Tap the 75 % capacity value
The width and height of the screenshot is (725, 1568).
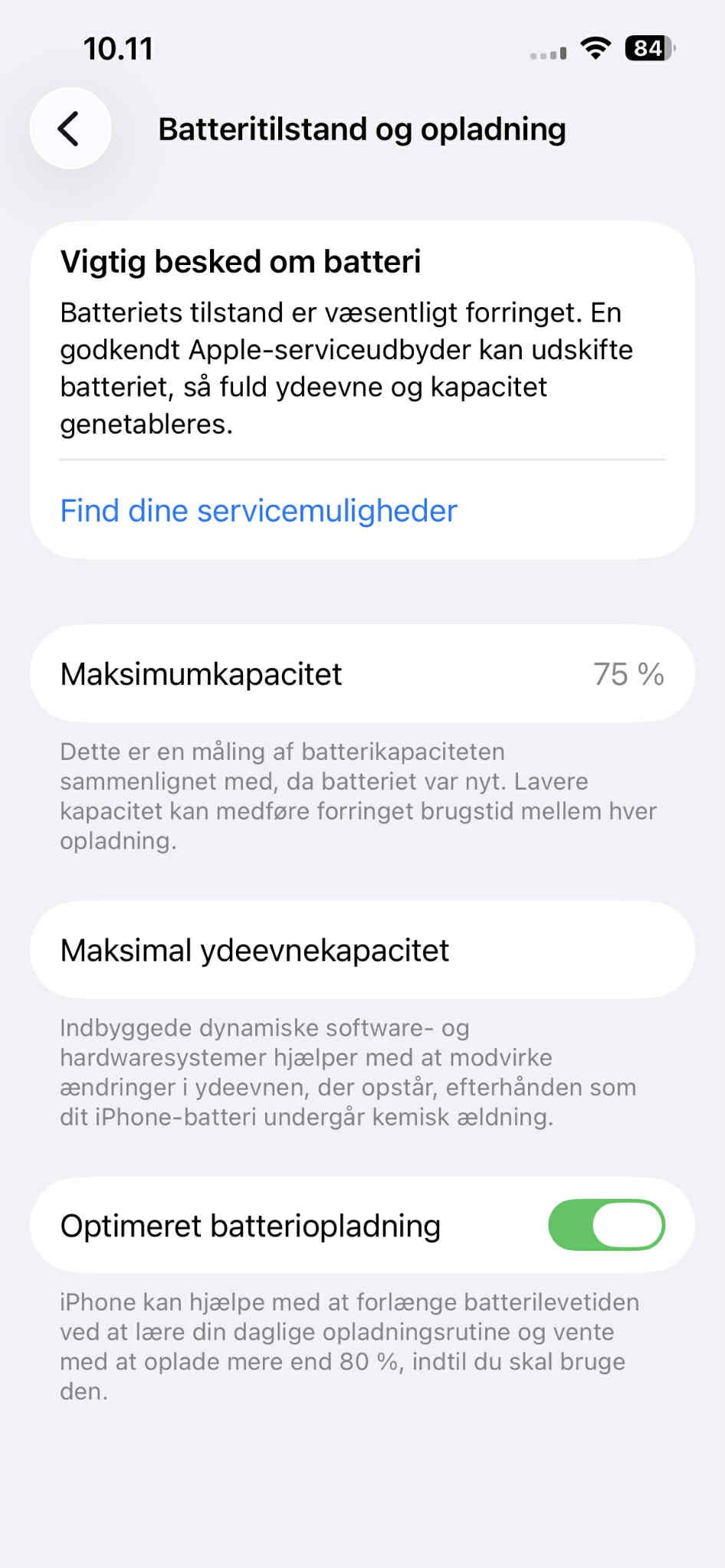click(630, 674)
